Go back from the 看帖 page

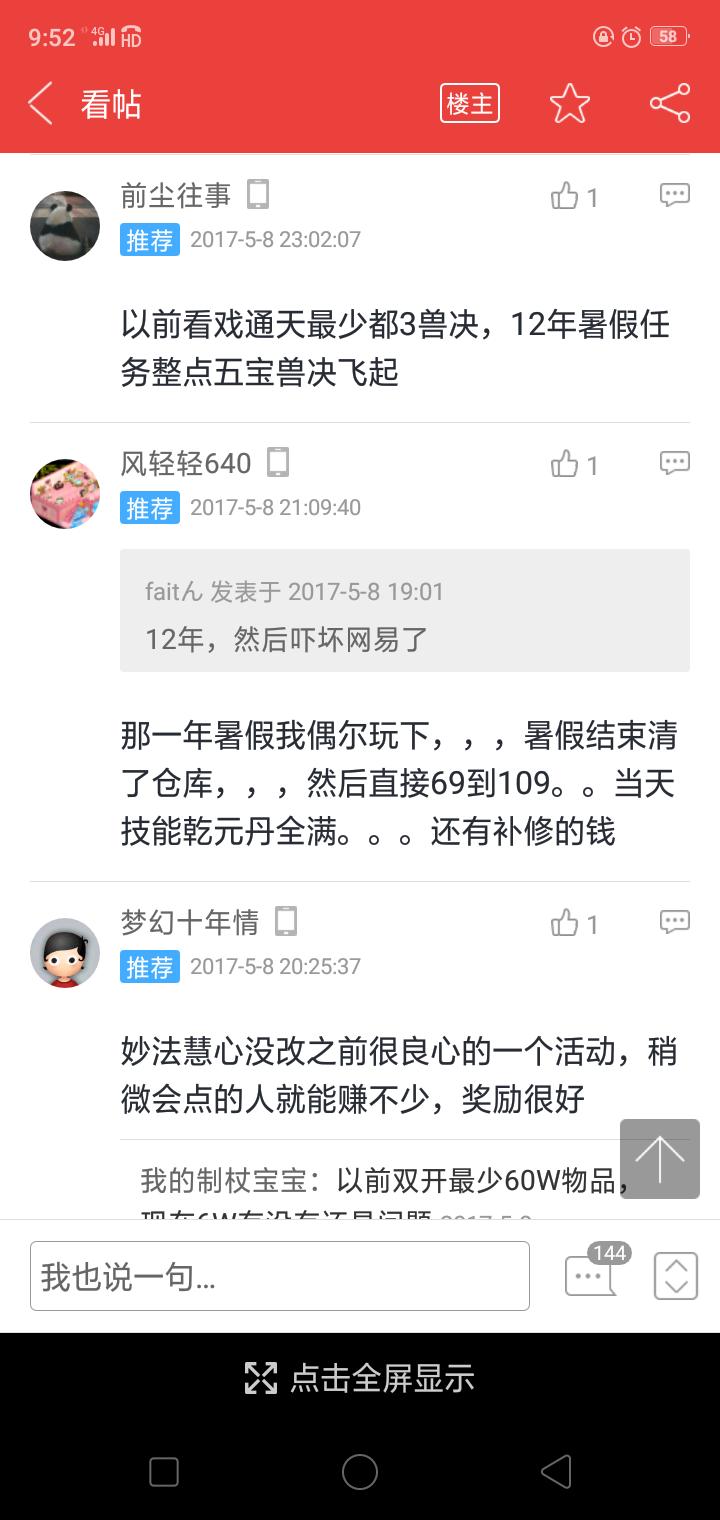(40, 104)
